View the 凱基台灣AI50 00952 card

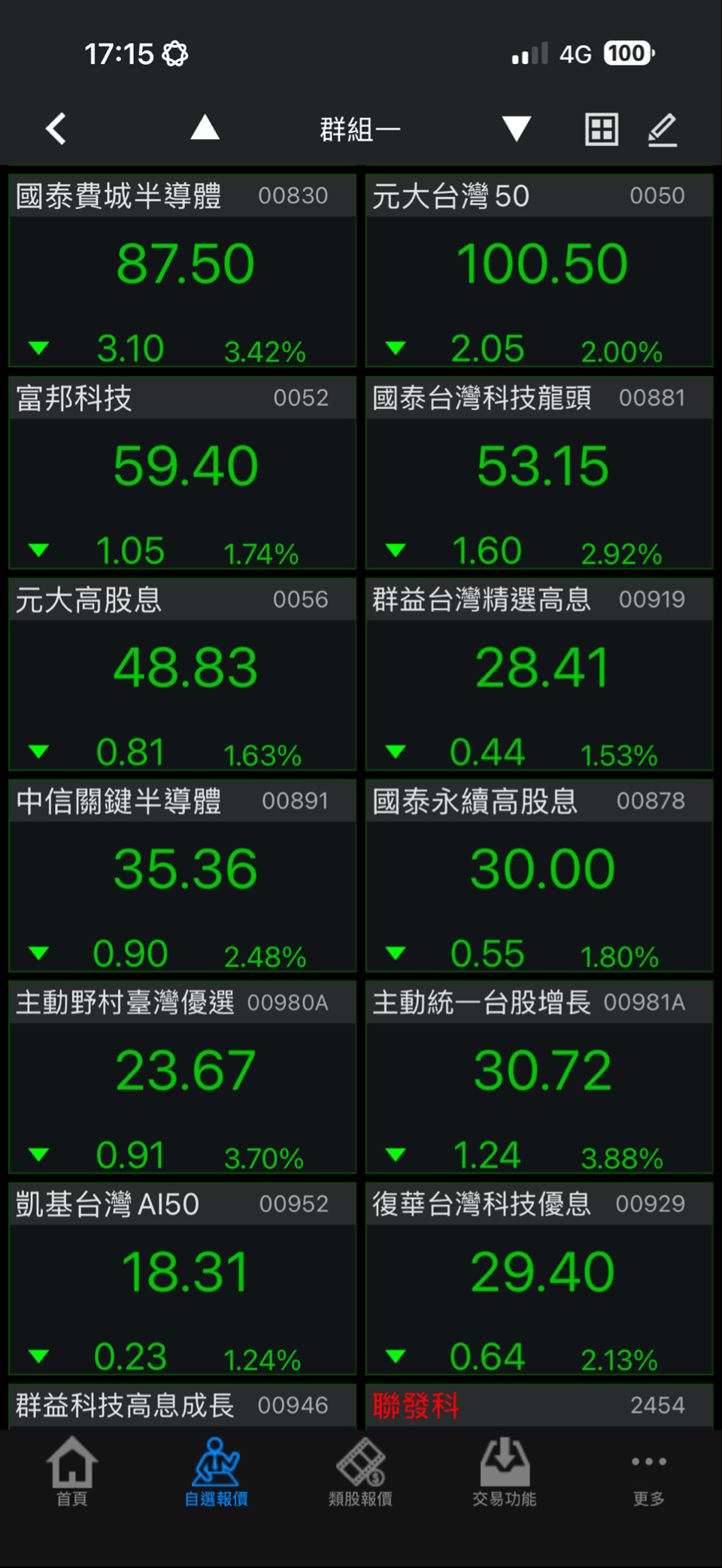pyautogui.click(x=182, y=1279)
